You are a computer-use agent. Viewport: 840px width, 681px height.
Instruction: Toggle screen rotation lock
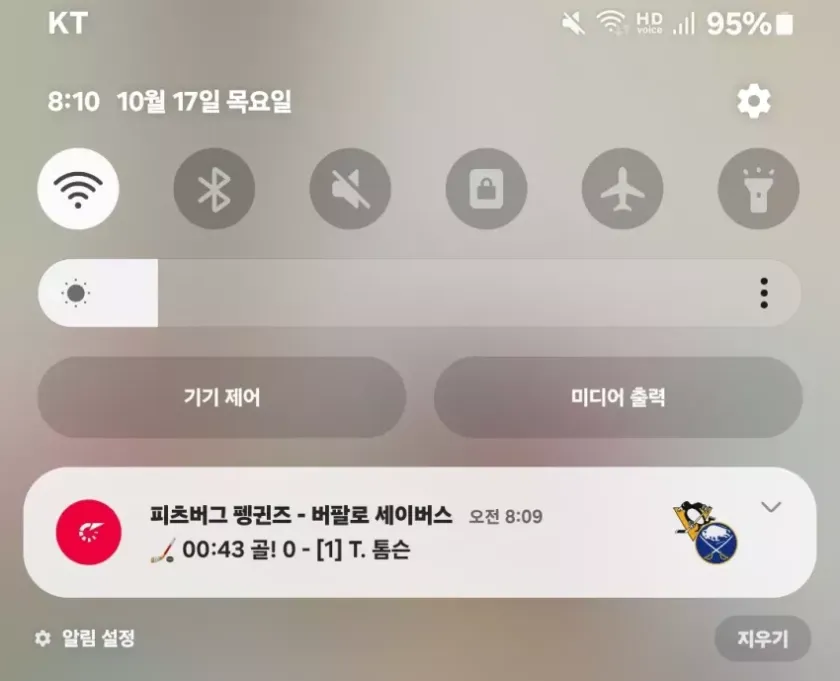click(486, 189)
